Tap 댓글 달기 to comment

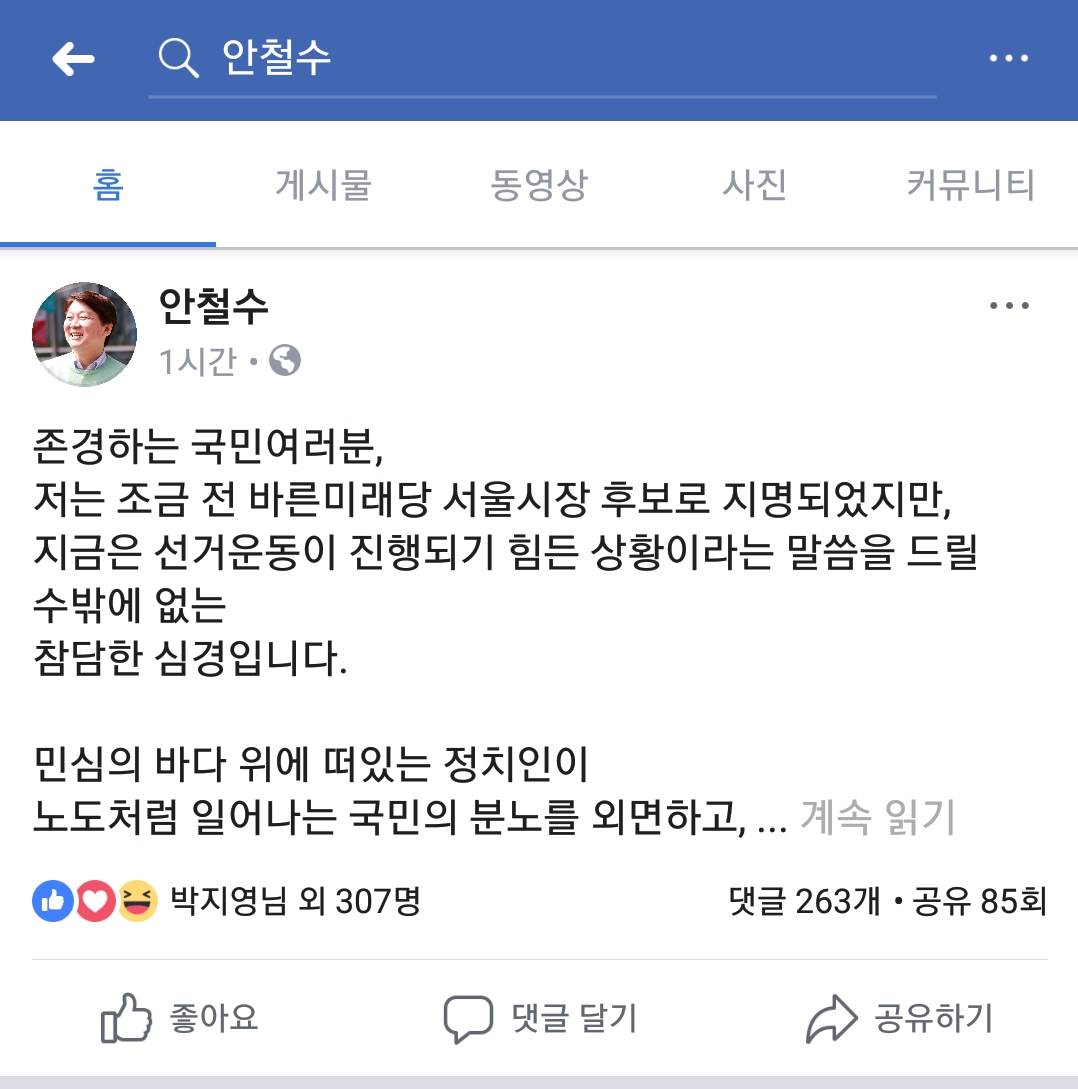pos(540,1018)
